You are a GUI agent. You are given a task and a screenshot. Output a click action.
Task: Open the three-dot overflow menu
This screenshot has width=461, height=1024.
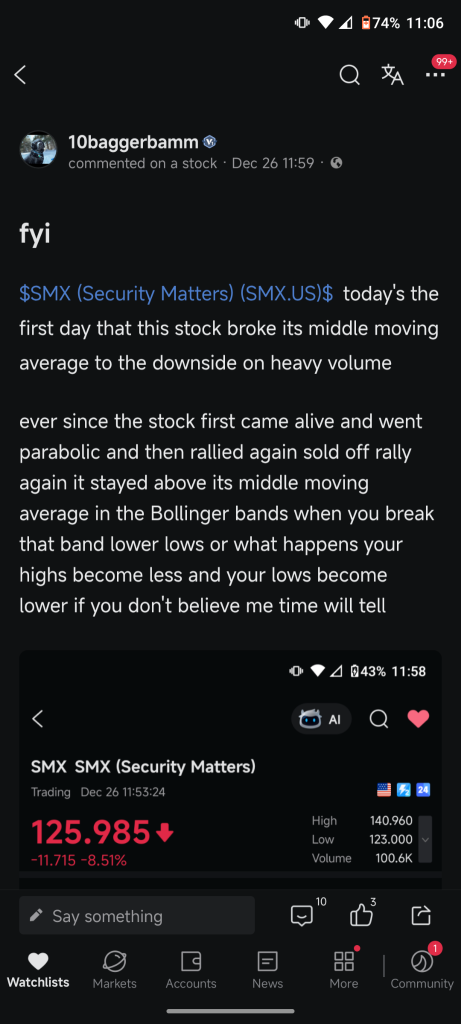[x=435, y=74]
